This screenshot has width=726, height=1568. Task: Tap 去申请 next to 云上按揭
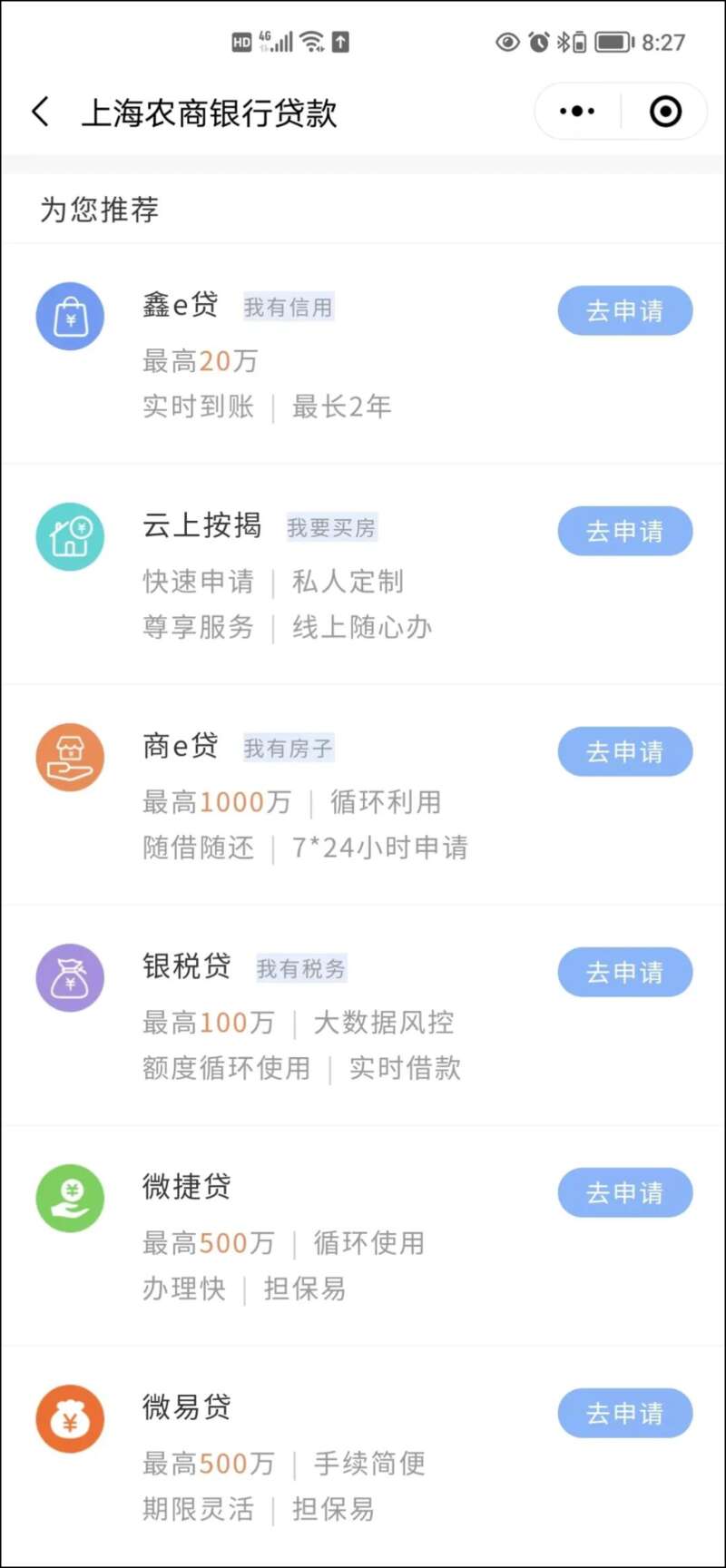[624, 531]
